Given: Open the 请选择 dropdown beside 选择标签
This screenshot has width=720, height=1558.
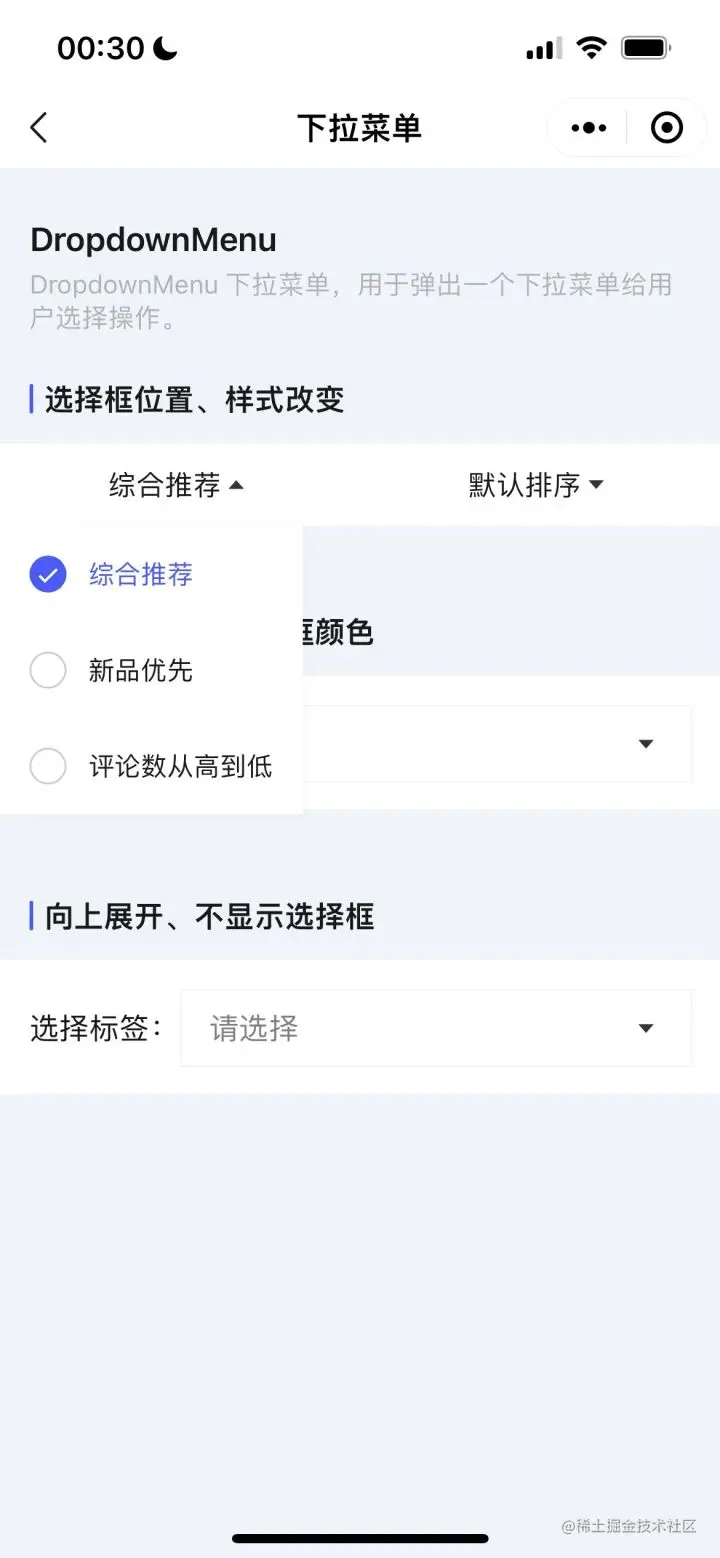Looking at the screenshot, I should (436, 1028).
